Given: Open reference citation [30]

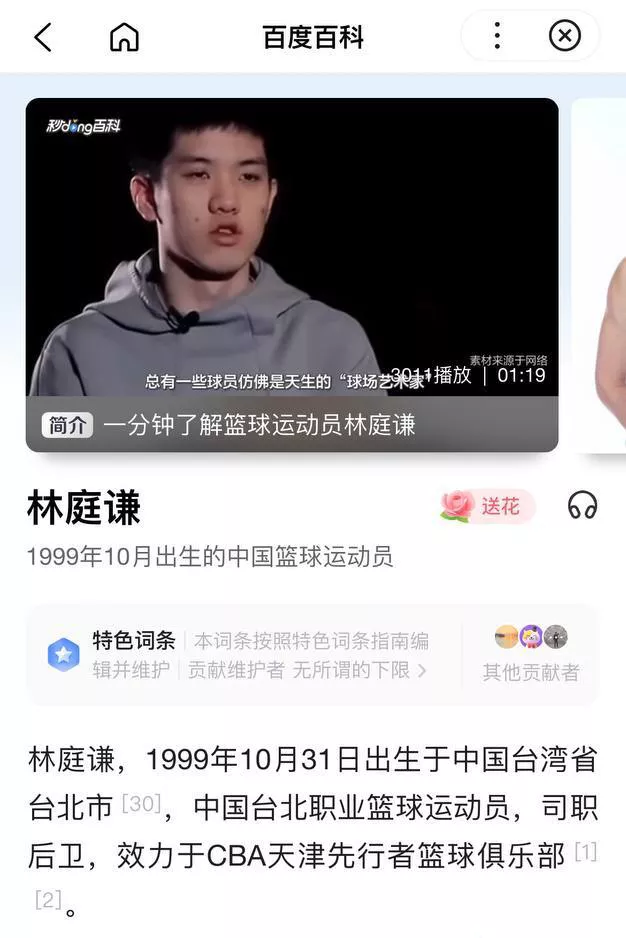Looking at the screenshot, I should click(140, 804).
